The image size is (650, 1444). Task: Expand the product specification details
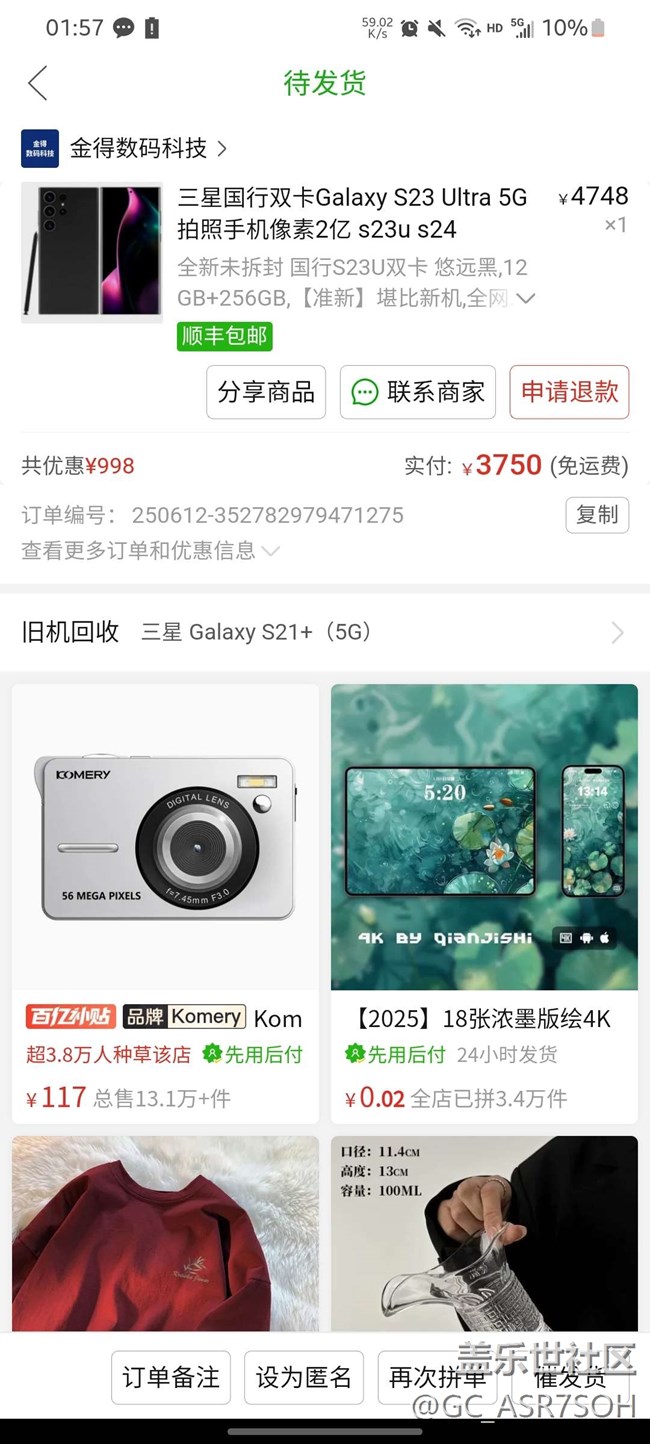[x=526, y=298]
